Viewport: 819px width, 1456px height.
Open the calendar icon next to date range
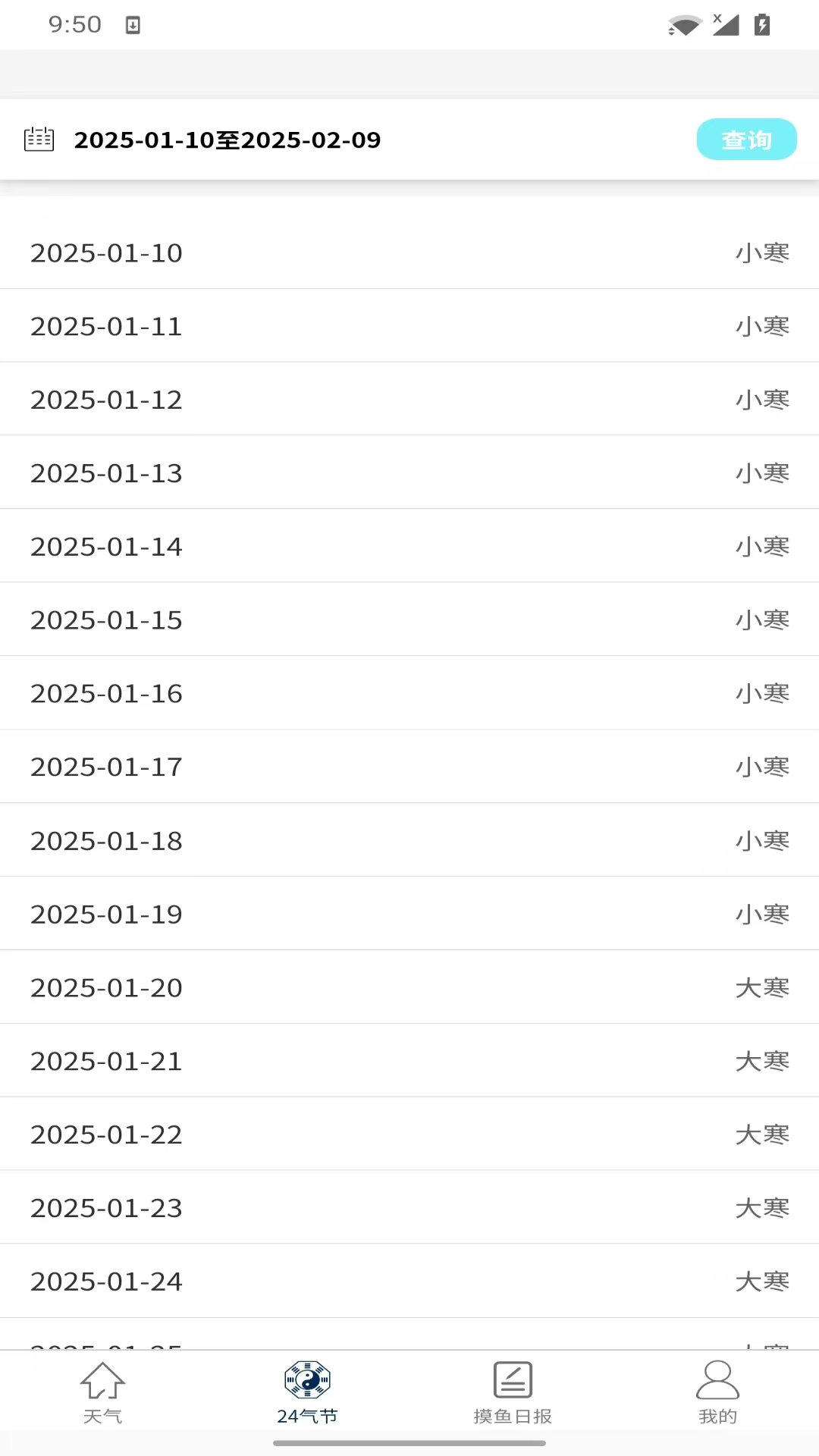pos(39,140)
